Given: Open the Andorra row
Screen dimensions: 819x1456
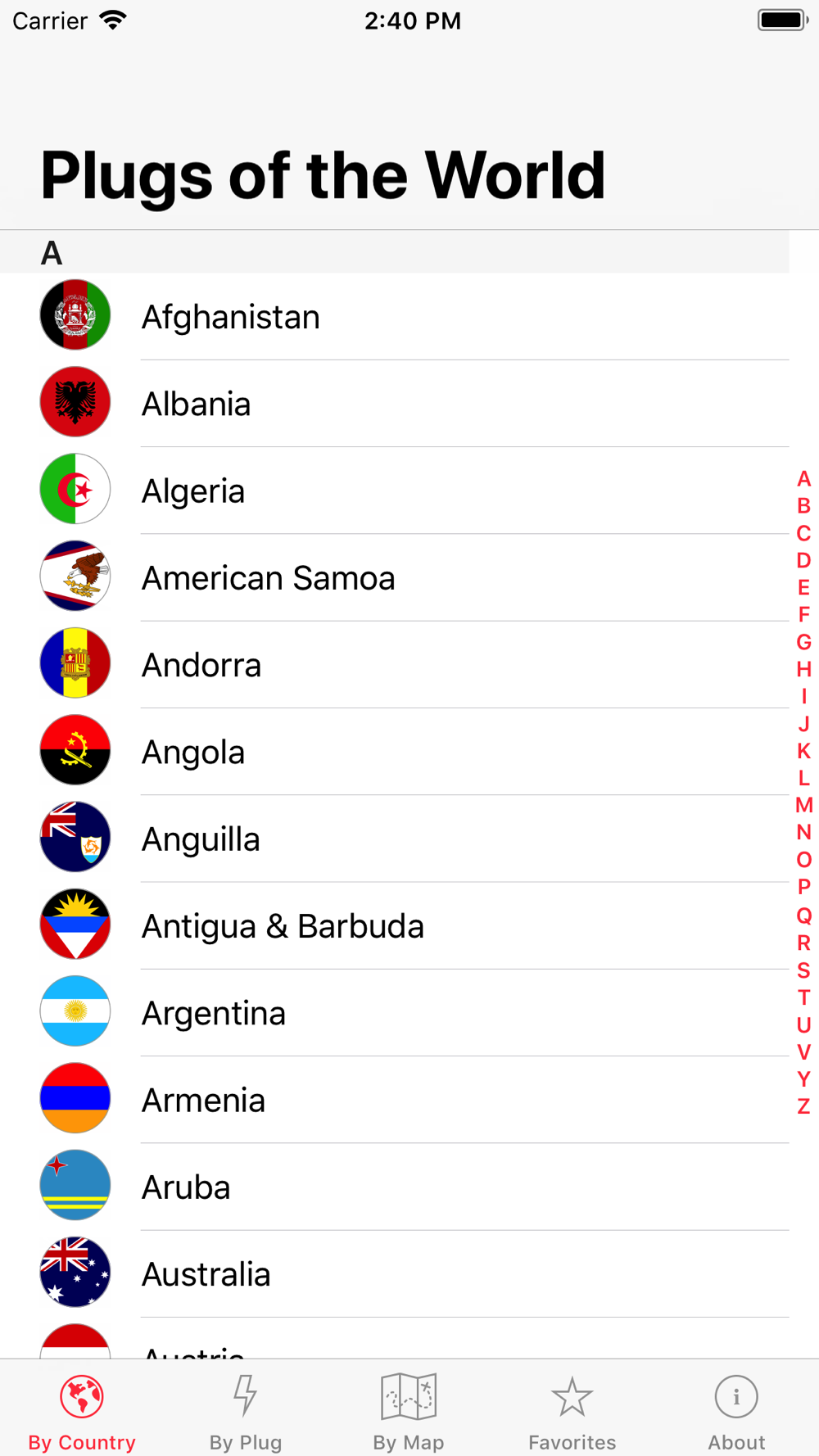Looking at the screenshot, I should coord(395,664).
